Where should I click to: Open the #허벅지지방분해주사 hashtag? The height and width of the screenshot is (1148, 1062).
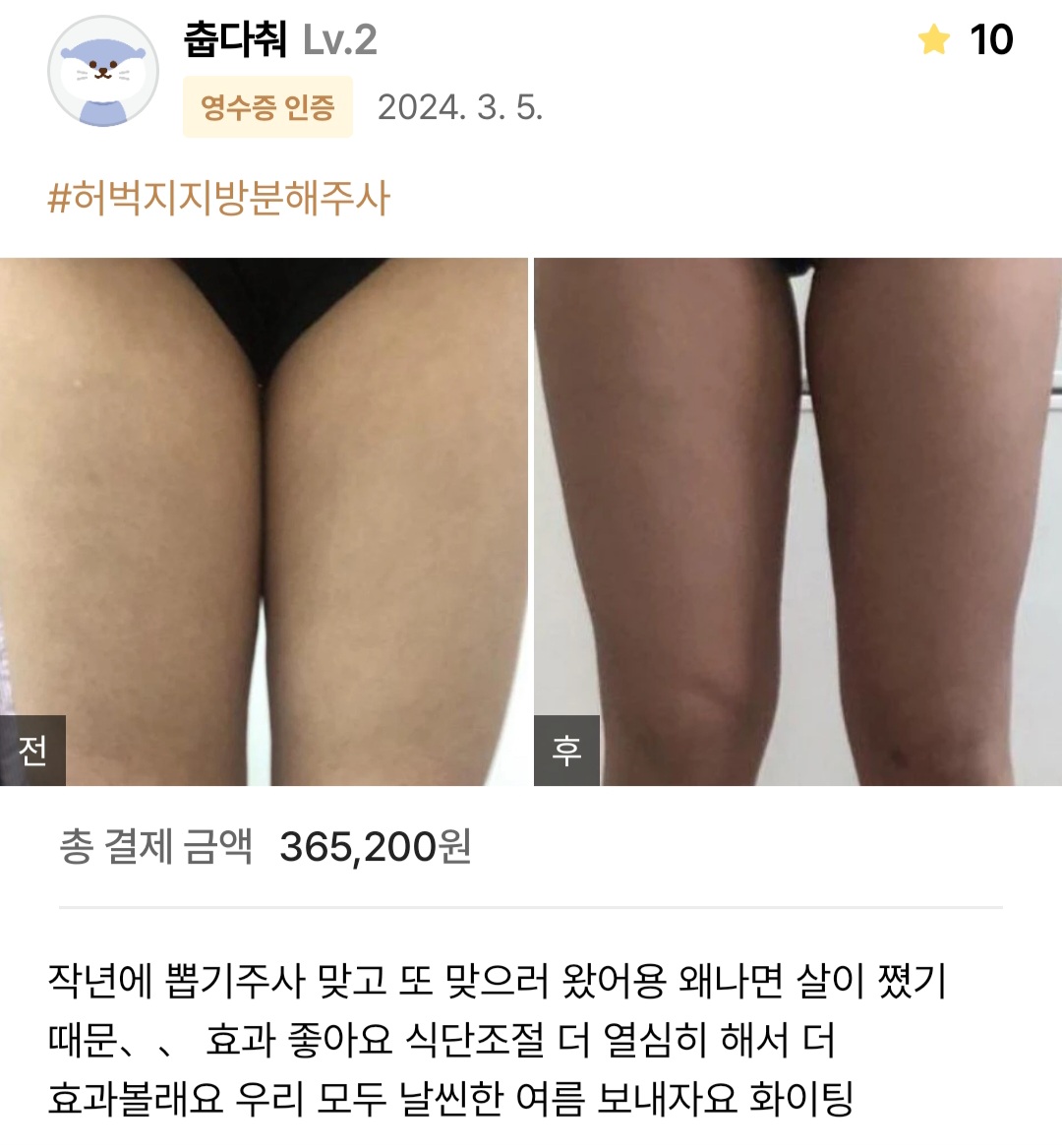218,198
